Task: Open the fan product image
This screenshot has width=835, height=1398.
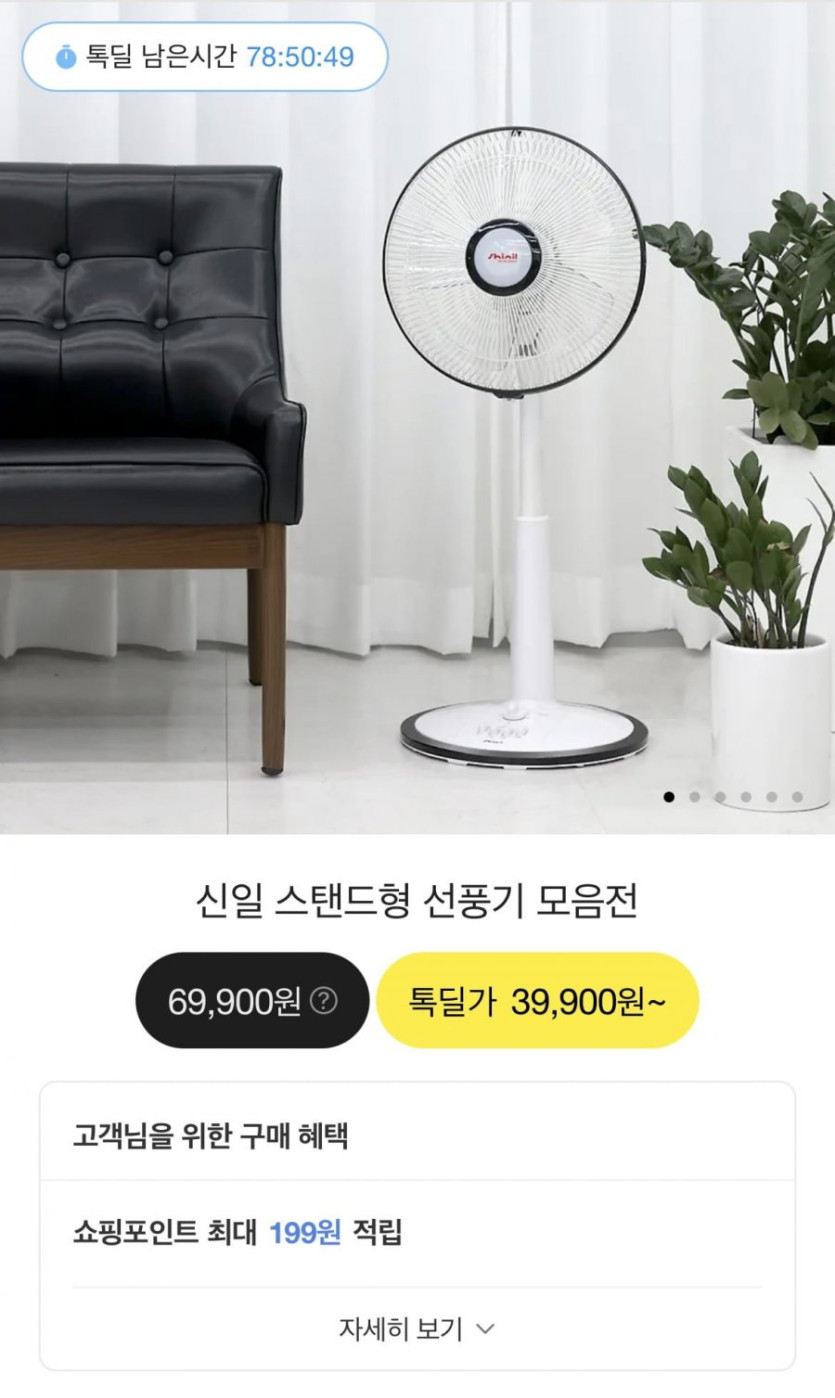Action: [x=417, y=417]
